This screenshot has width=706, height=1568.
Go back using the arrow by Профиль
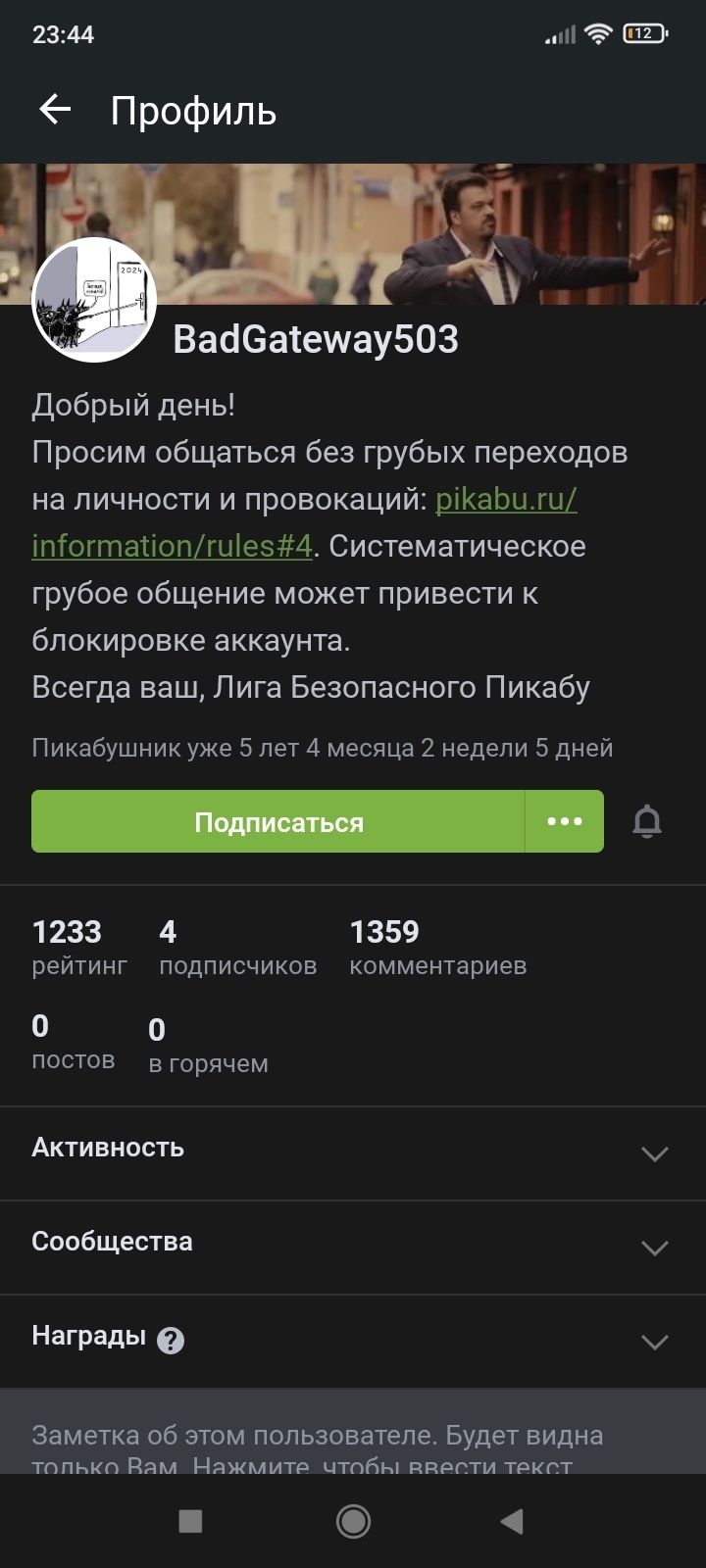pyautogui.click(x=55, y=110)
